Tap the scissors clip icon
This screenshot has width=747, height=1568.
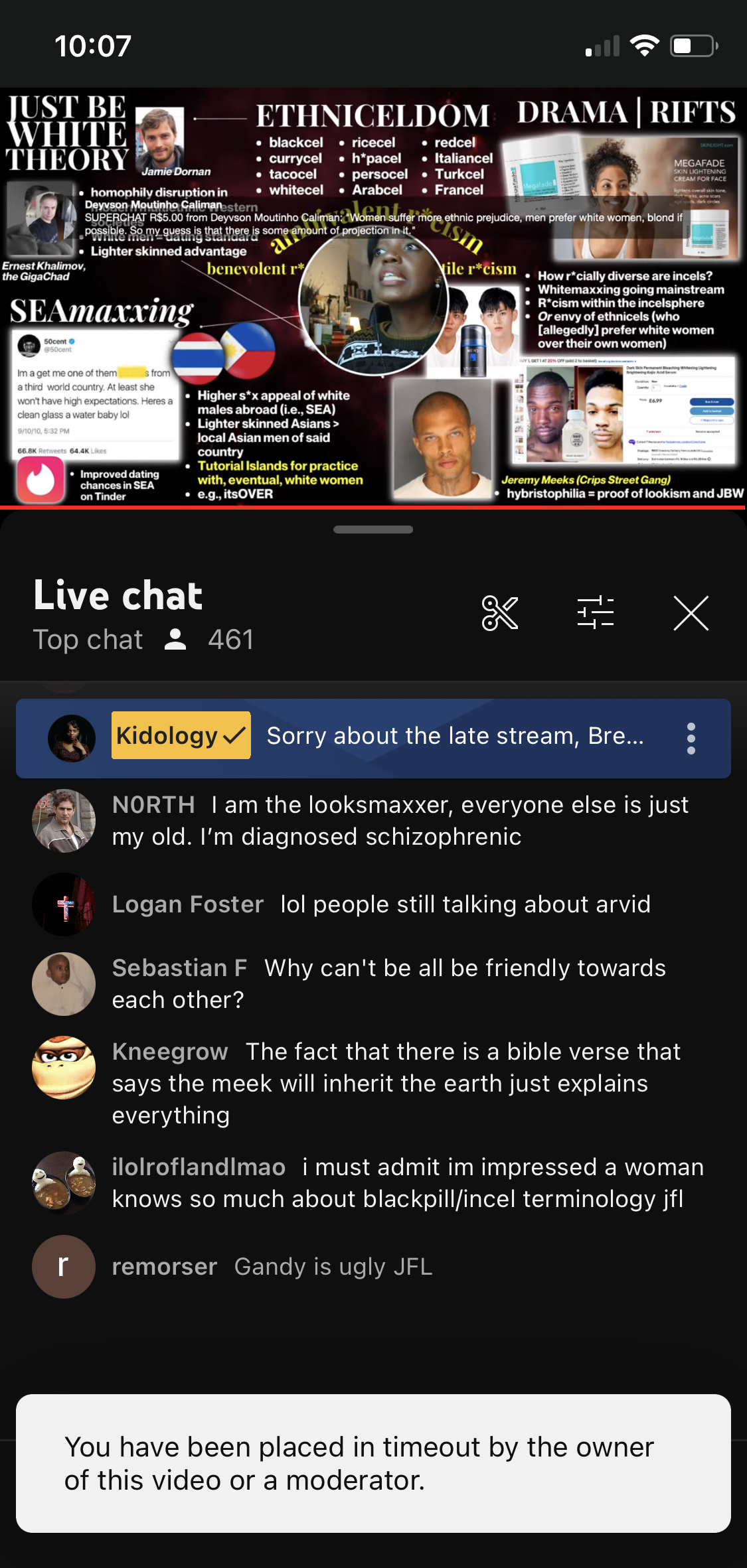(x=499, y=612)
